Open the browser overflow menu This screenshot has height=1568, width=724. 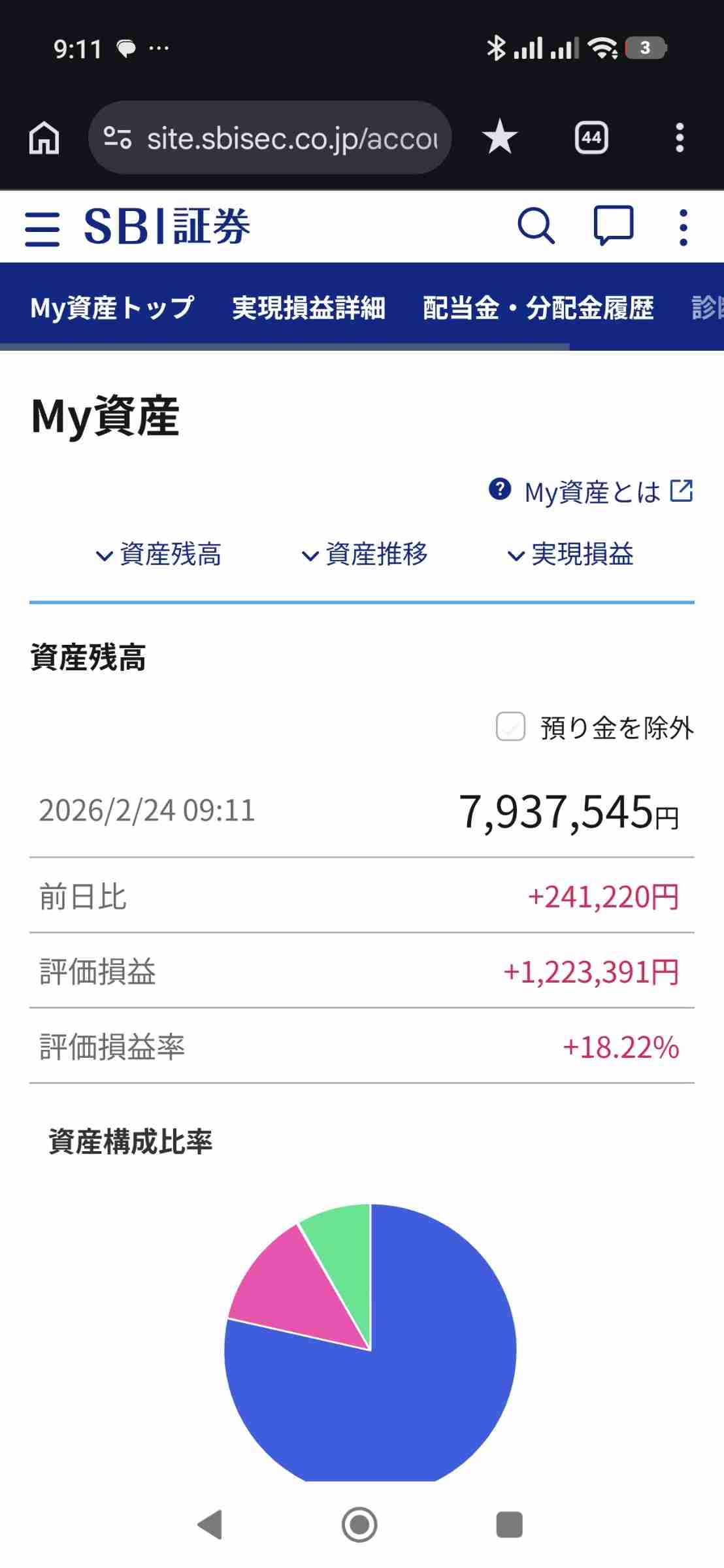680,137
